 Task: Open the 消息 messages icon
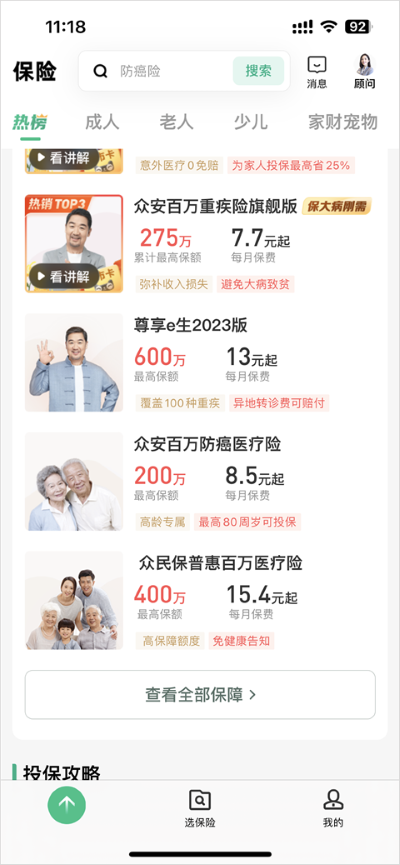tap(317, 72)
